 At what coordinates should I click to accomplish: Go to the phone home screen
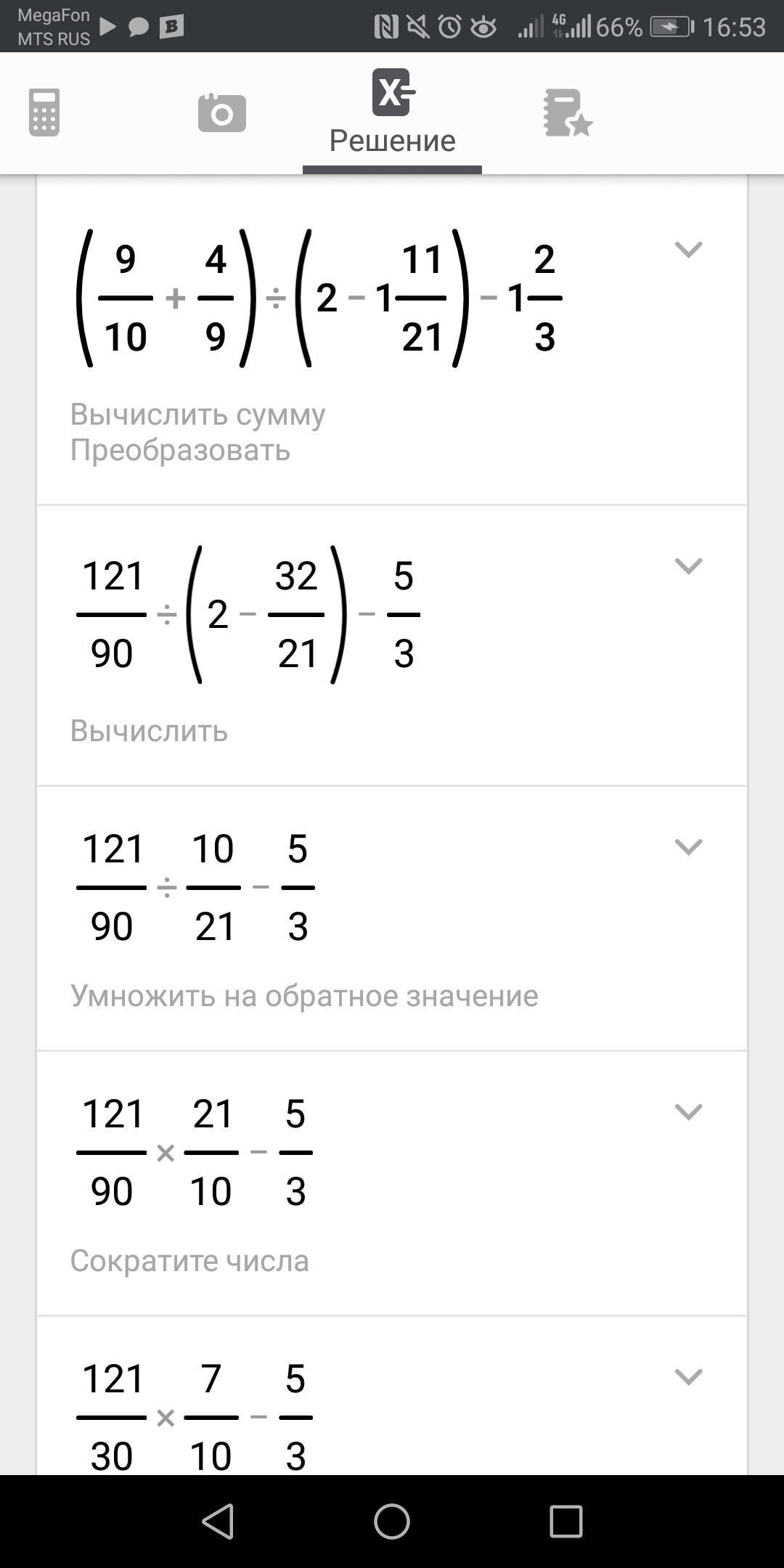tap(392, 1522)
